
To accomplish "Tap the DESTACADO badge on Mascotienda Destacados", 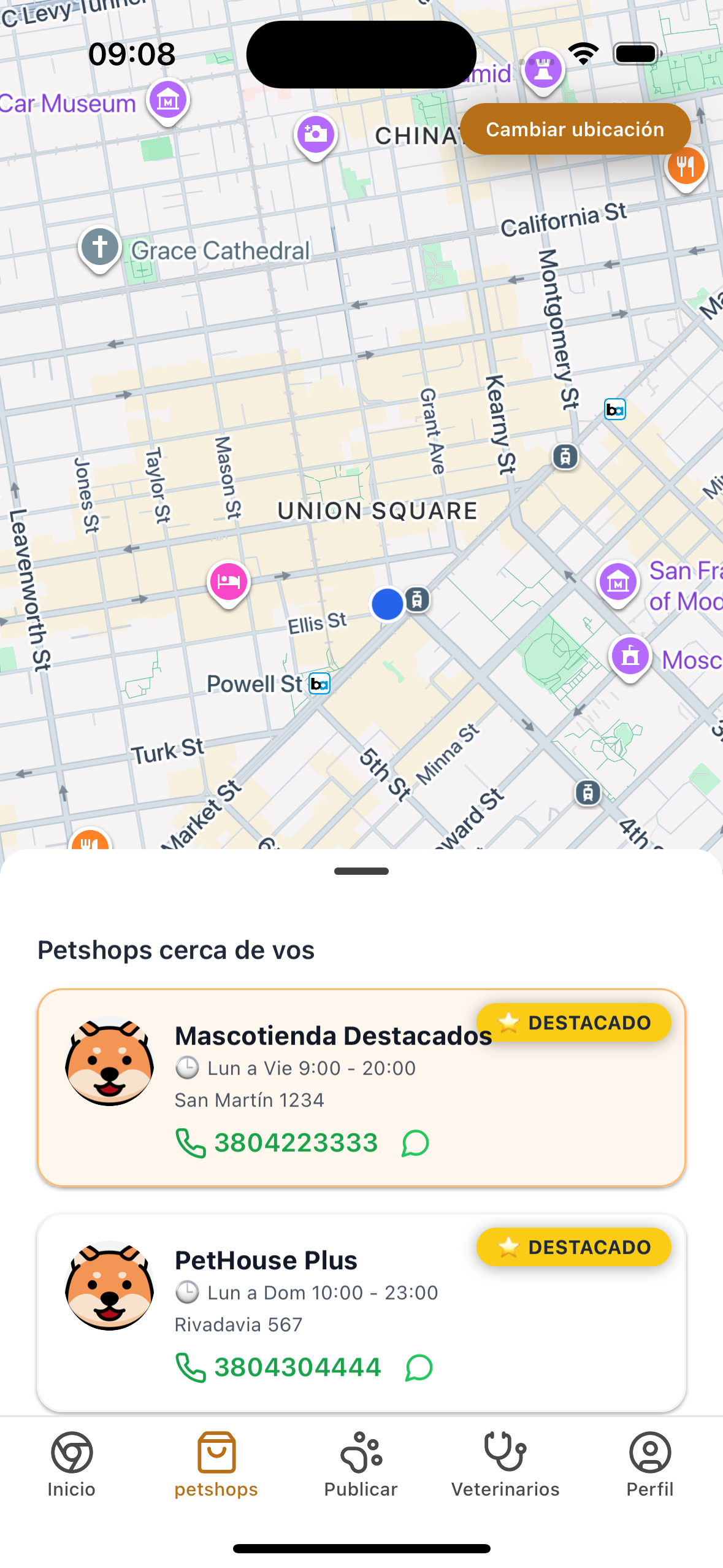I will coord(573,1022).
